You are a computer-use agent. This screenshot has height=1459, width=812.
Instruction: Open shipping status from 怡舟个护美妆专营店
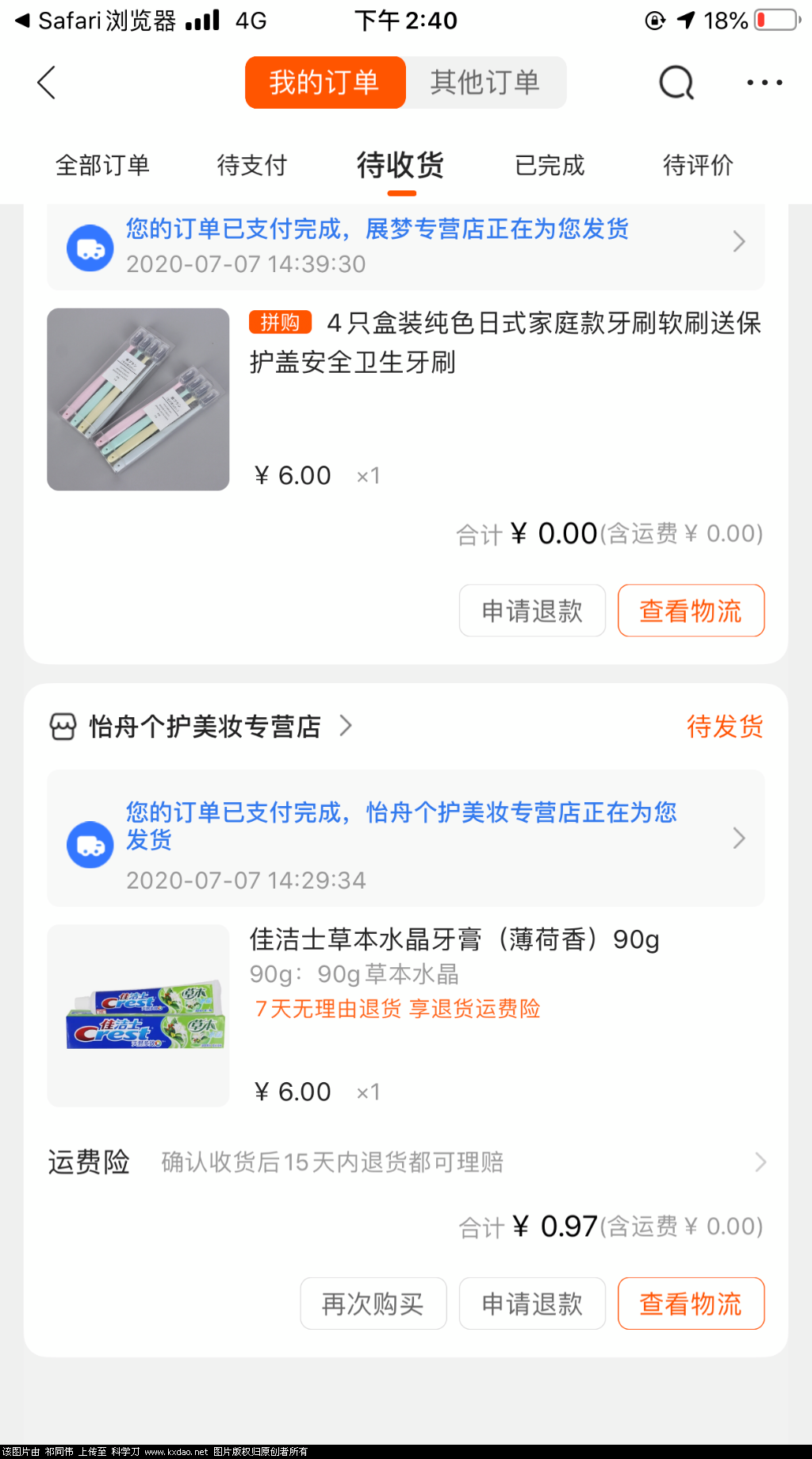(x=406, y=839)
